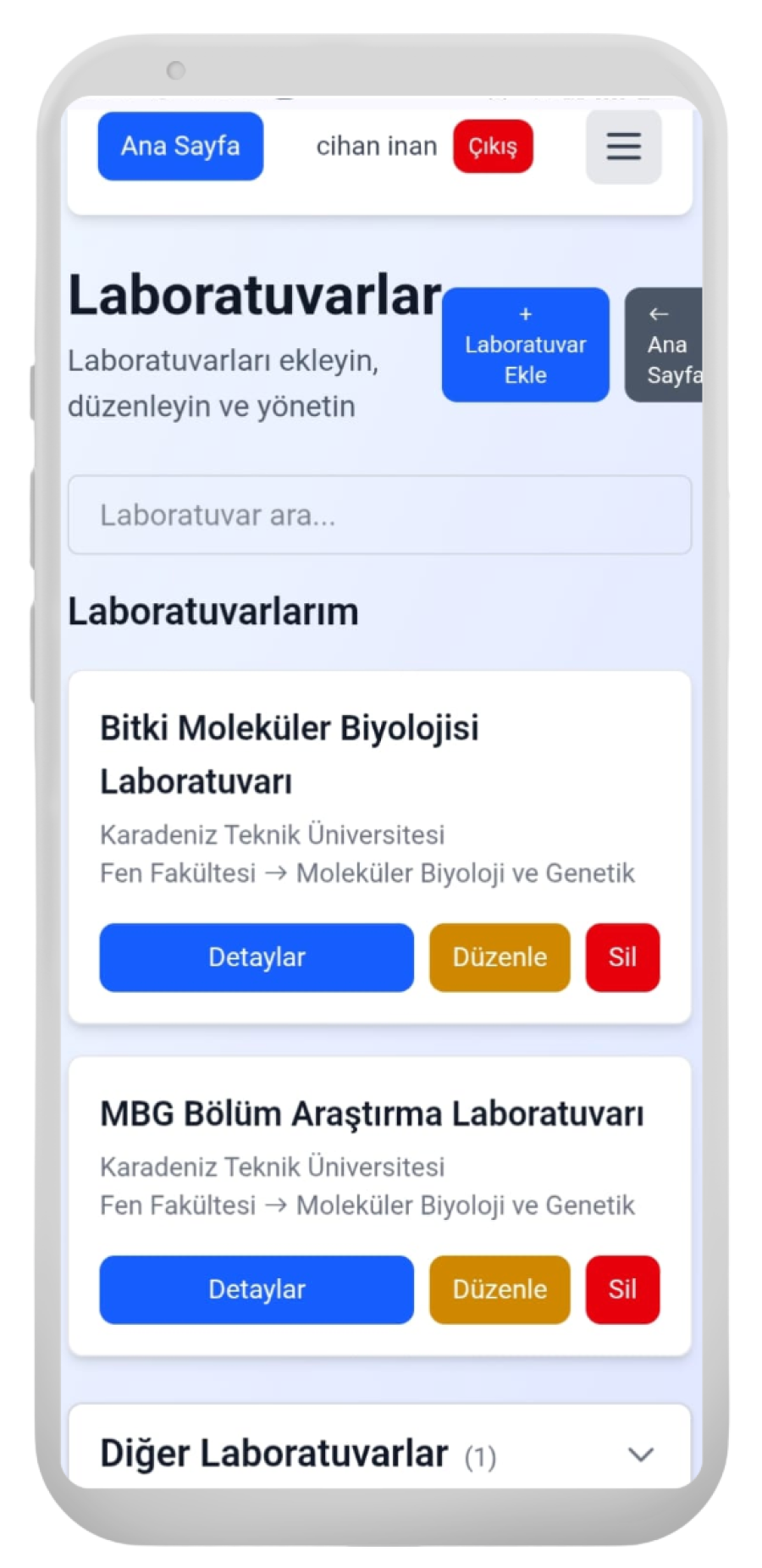Edit Bitki Moleküler Biyolojisi Laboratuvarı with Düzenle

(x=500, y=957)
